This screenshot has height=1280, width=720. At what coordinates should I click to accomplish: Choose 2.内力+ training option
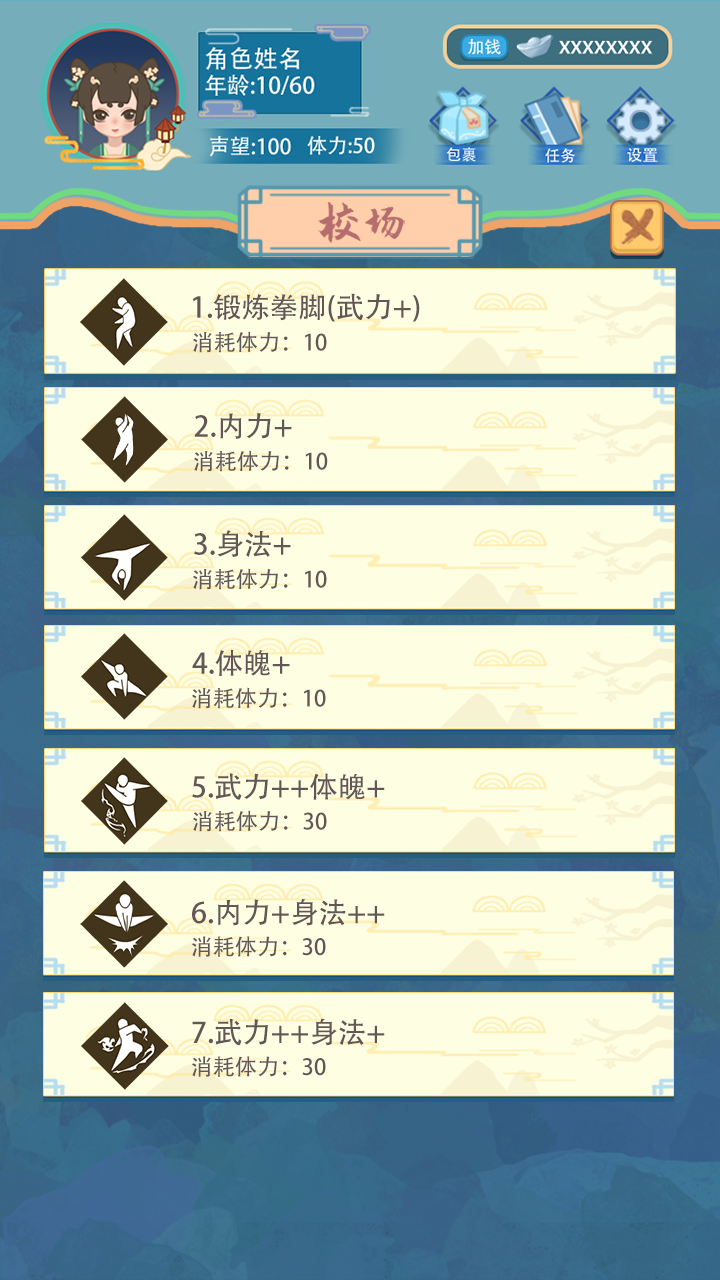359,440
